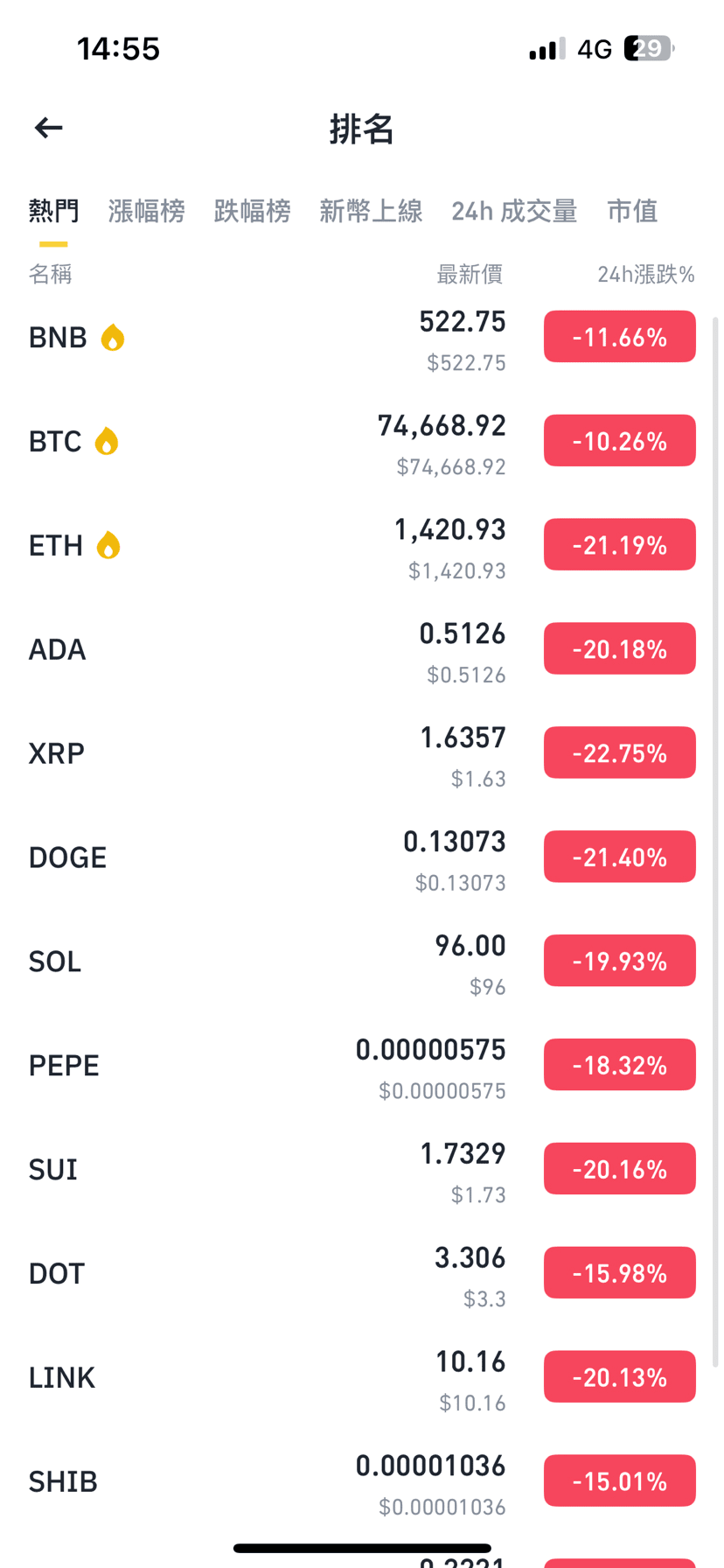Select the 24h 成交量 tab
Screen dimensions: 724x1568
click(x=514, y=211)
